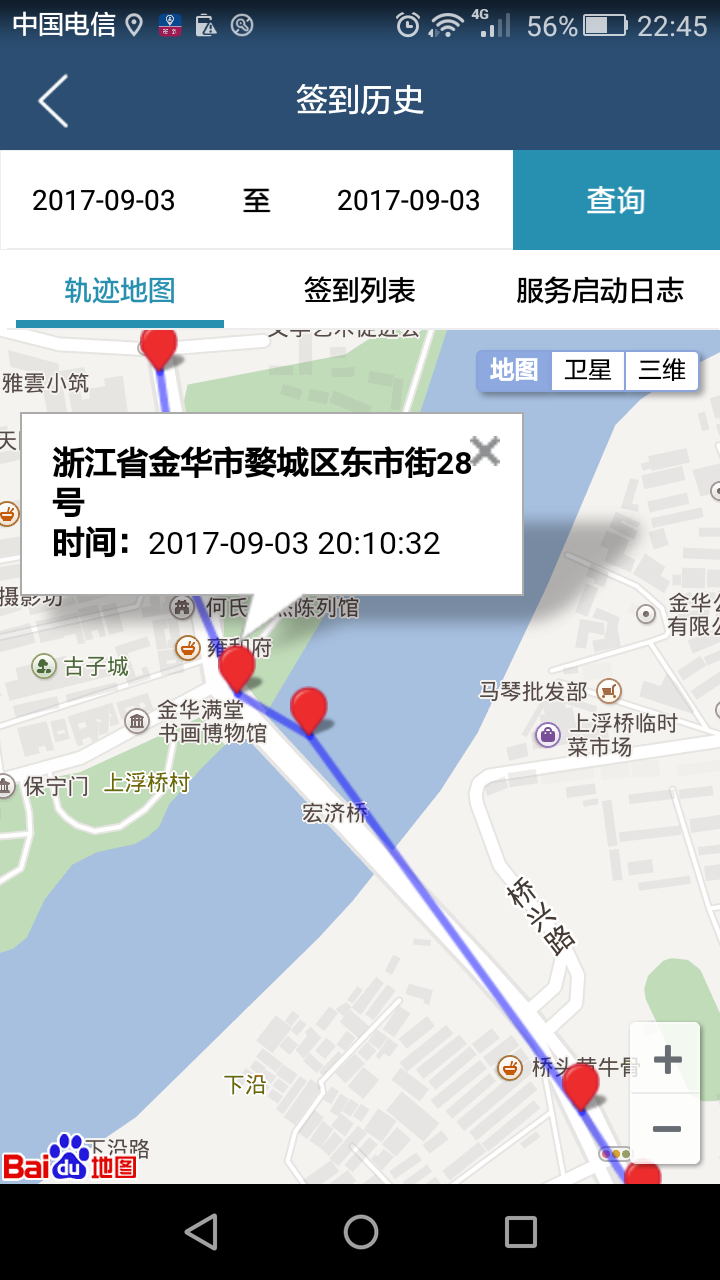Screen dimensions: 720x1280
Task: Tap the system home button
Action: 360,1232
